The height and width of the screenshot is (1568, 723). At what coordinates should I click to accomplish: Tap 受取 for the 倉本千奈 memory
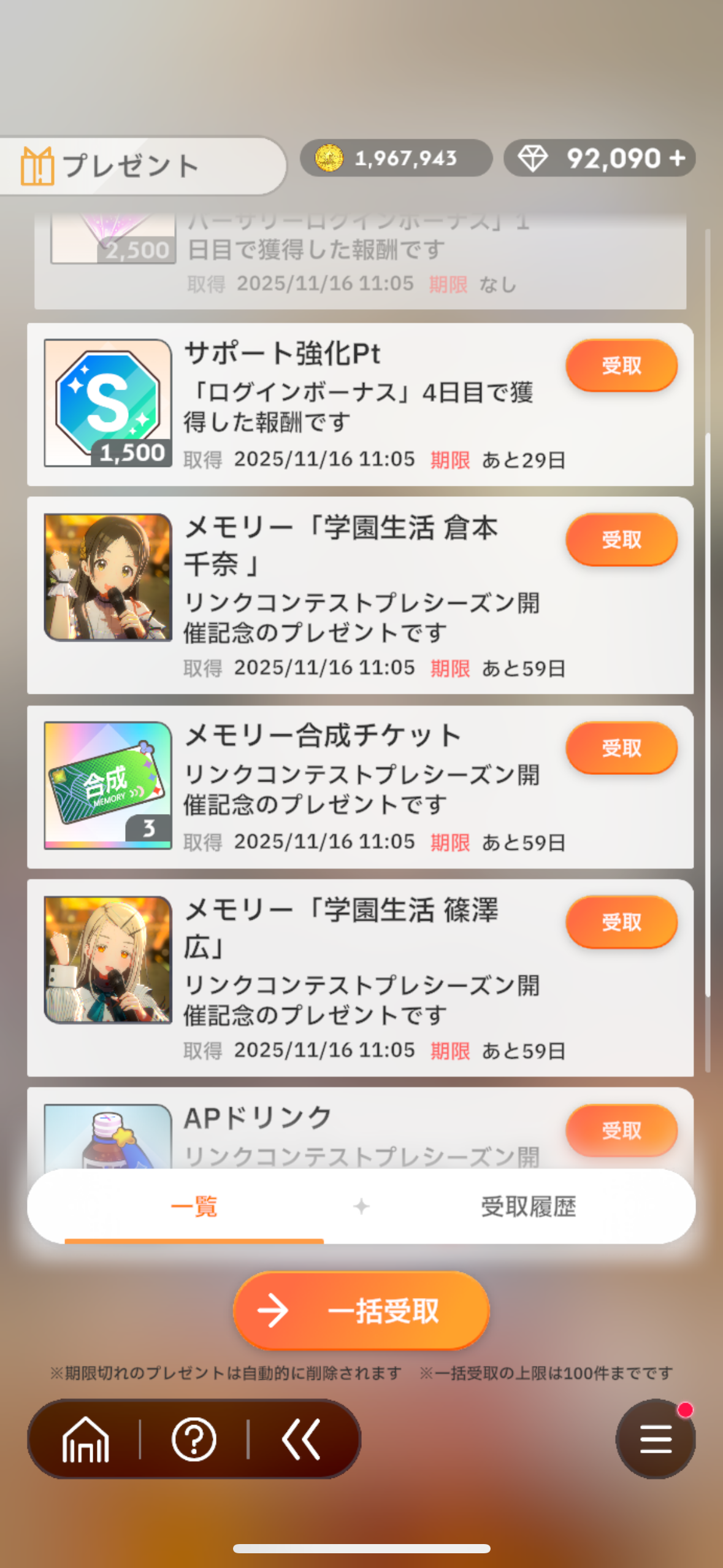click(621, 540)
